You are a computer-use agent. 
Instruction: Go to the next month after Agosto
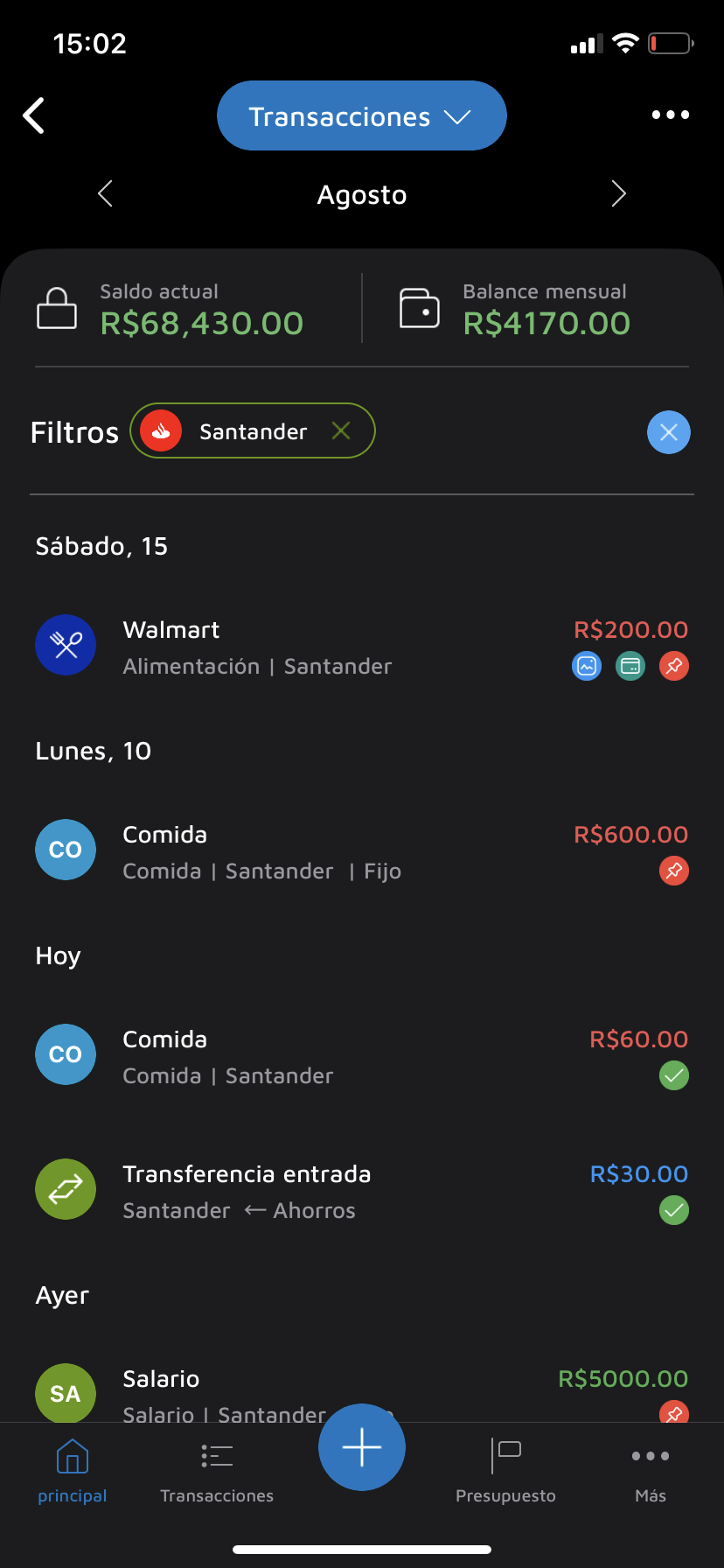point(618,193)
